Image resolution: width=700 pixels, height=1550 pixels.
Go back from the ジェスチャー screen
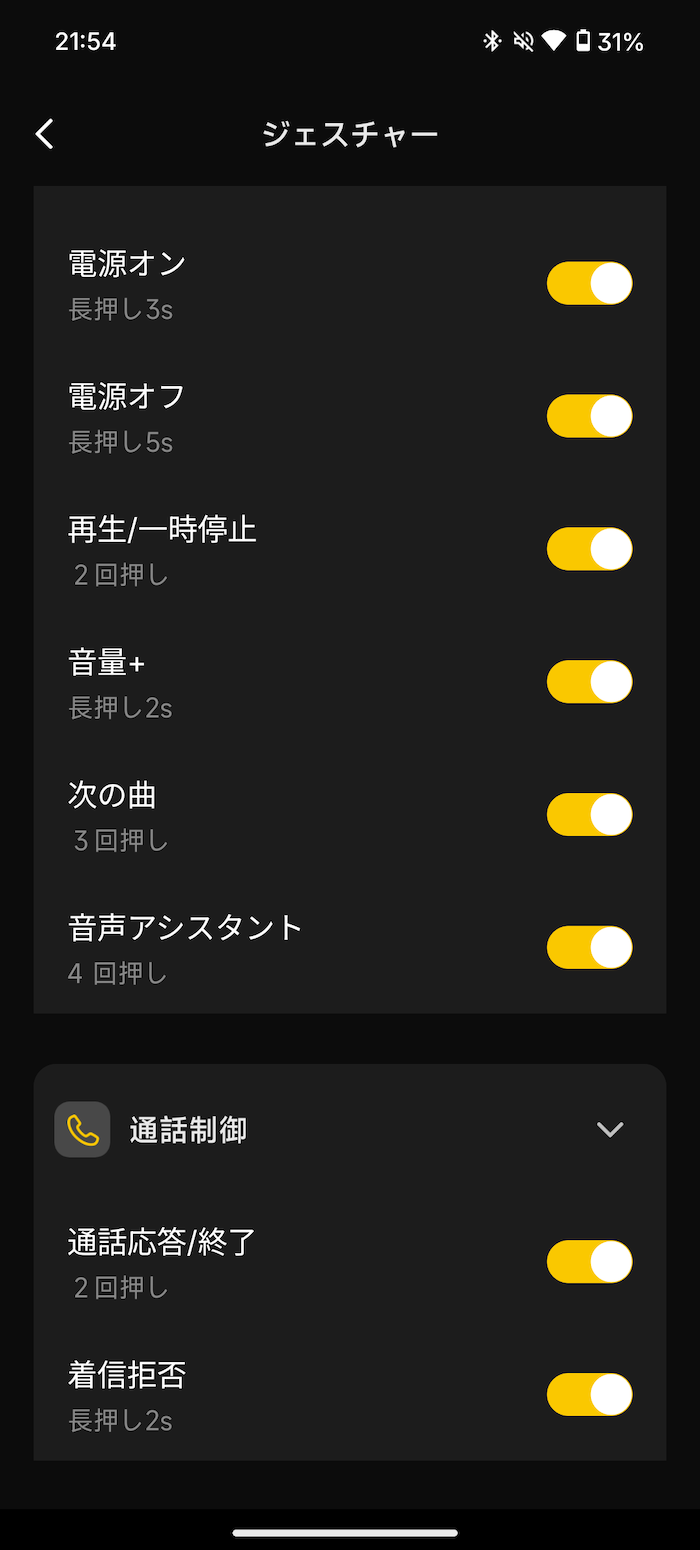coord(45,134)
